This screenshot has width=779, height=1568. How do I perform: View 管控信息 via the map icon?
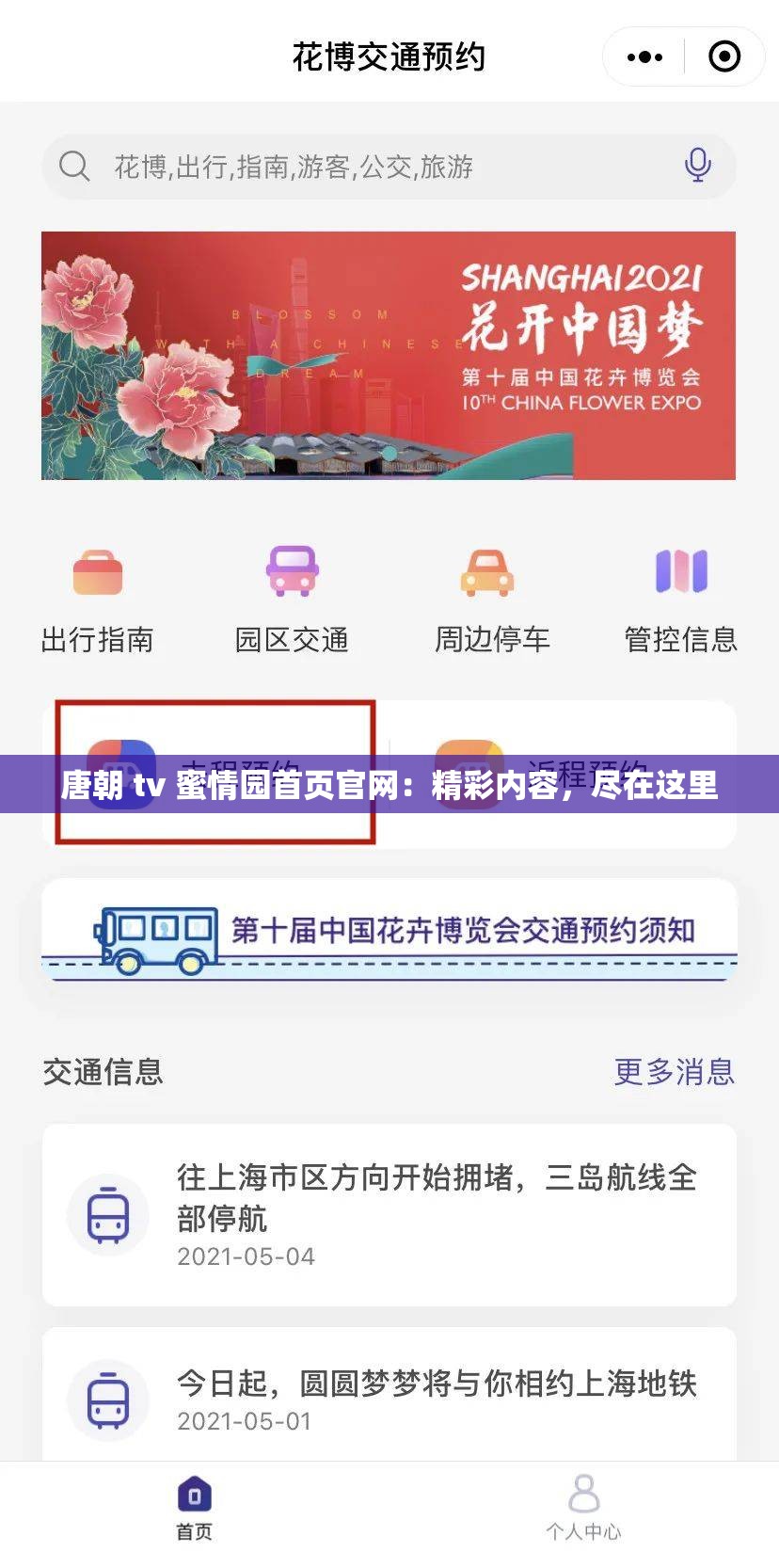click(681, 569)
